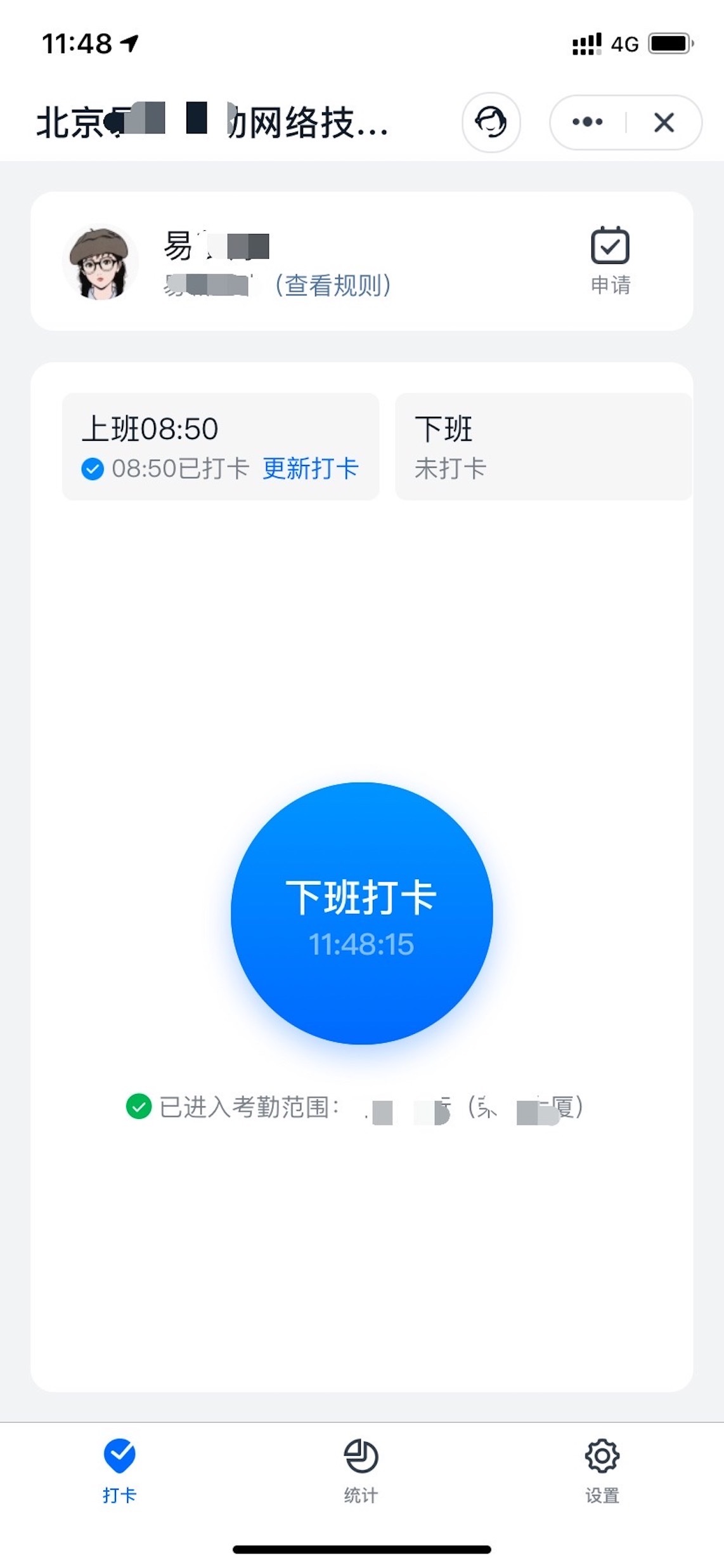This screenshot has height=1568, width=724.
Task: Contact customer service via headset icon
Action: tap(491, 122)
